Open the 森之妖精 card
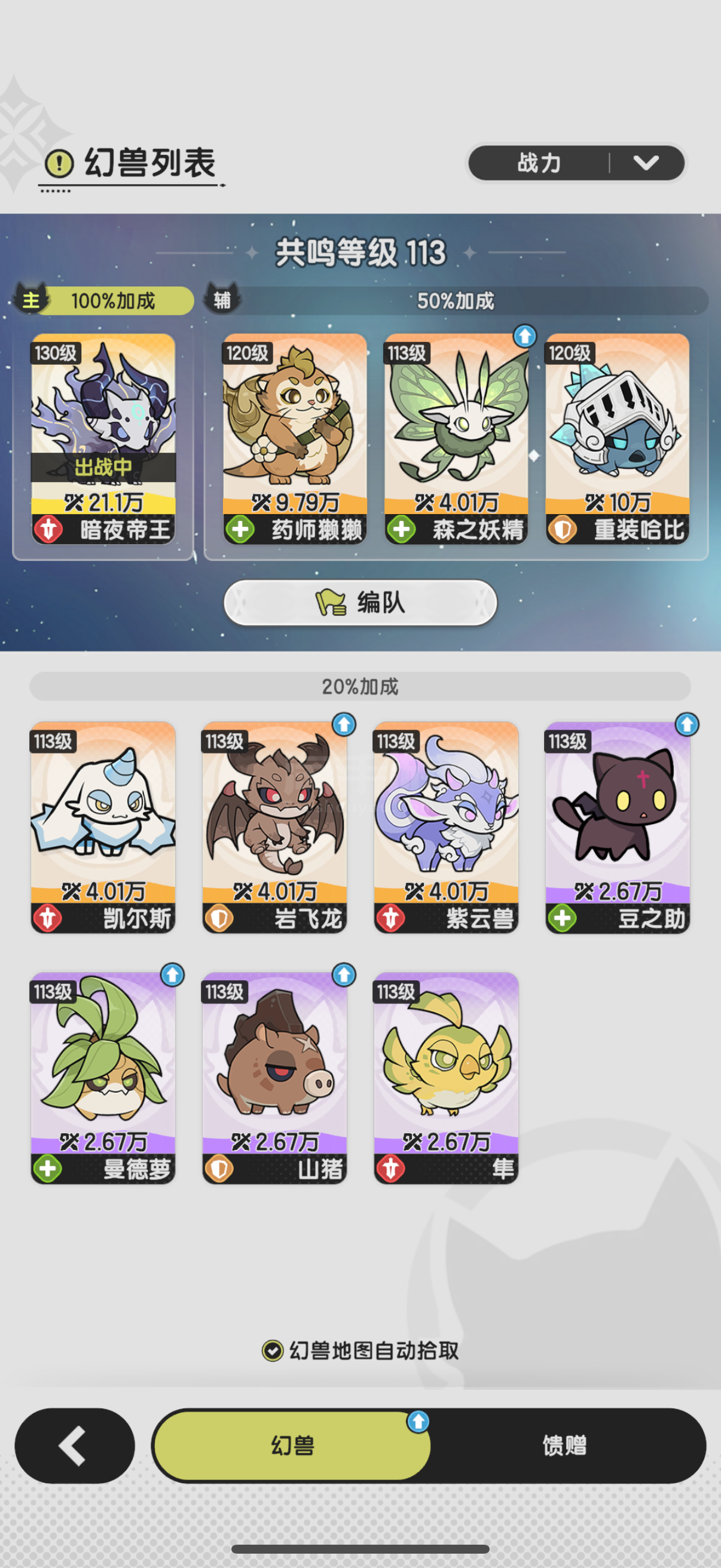 456,439
